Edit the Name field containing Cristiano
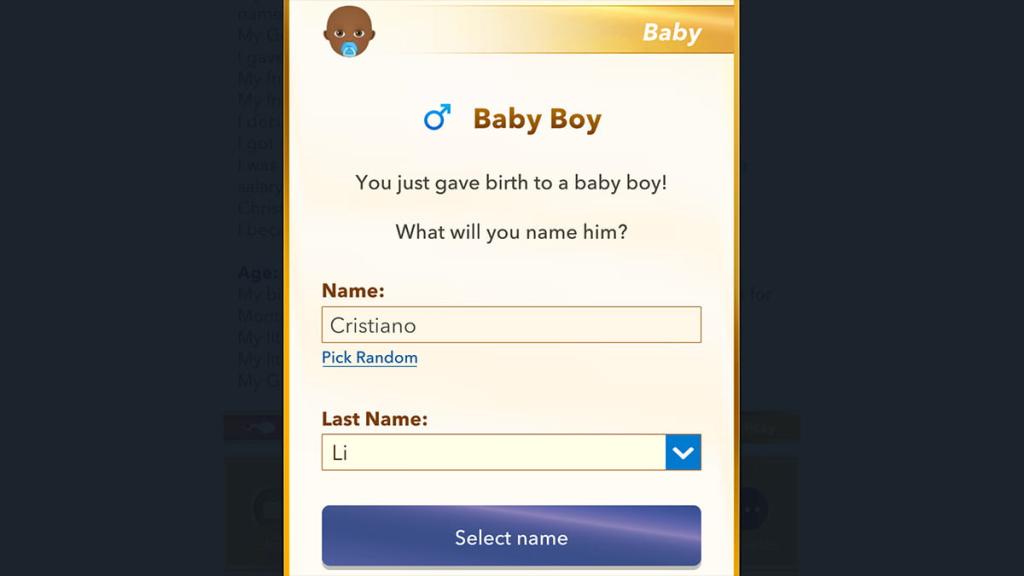Image resolution: width=1024 pixels, height=576 pixels. [511, 325]
